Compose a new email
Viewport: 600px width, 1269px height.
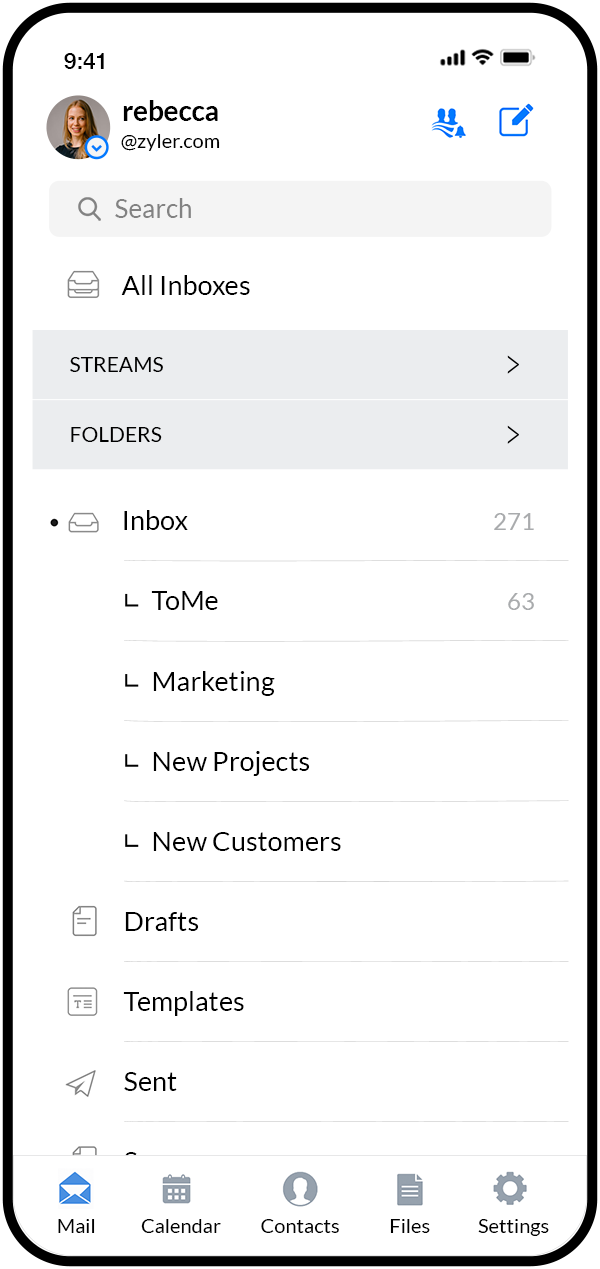[516, 122]
